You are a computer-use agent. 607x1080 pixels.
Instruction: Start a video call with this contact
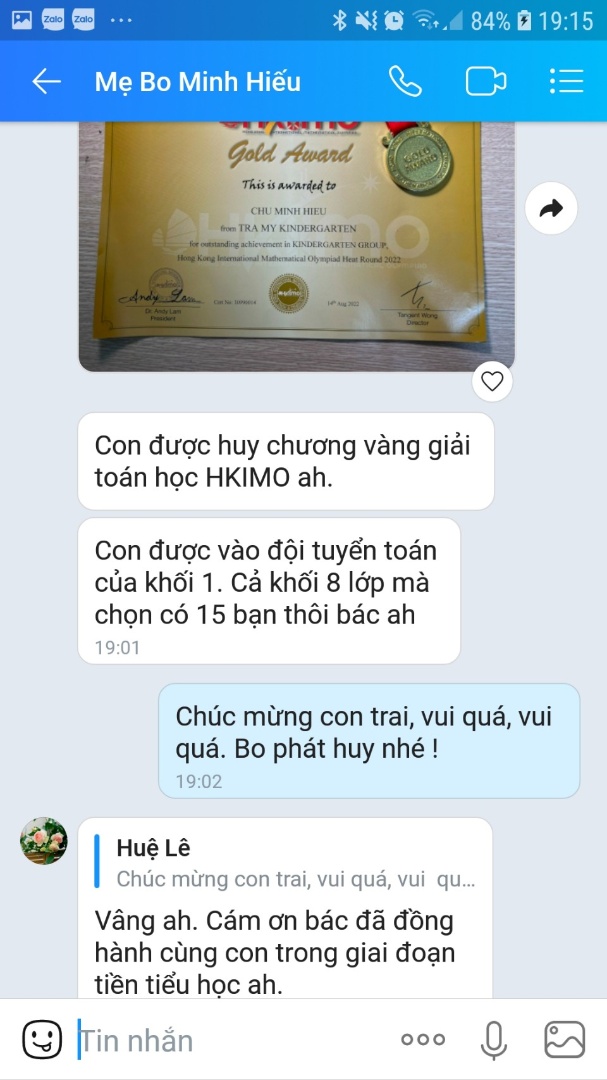pyautogui.click(x=485, y=82)
